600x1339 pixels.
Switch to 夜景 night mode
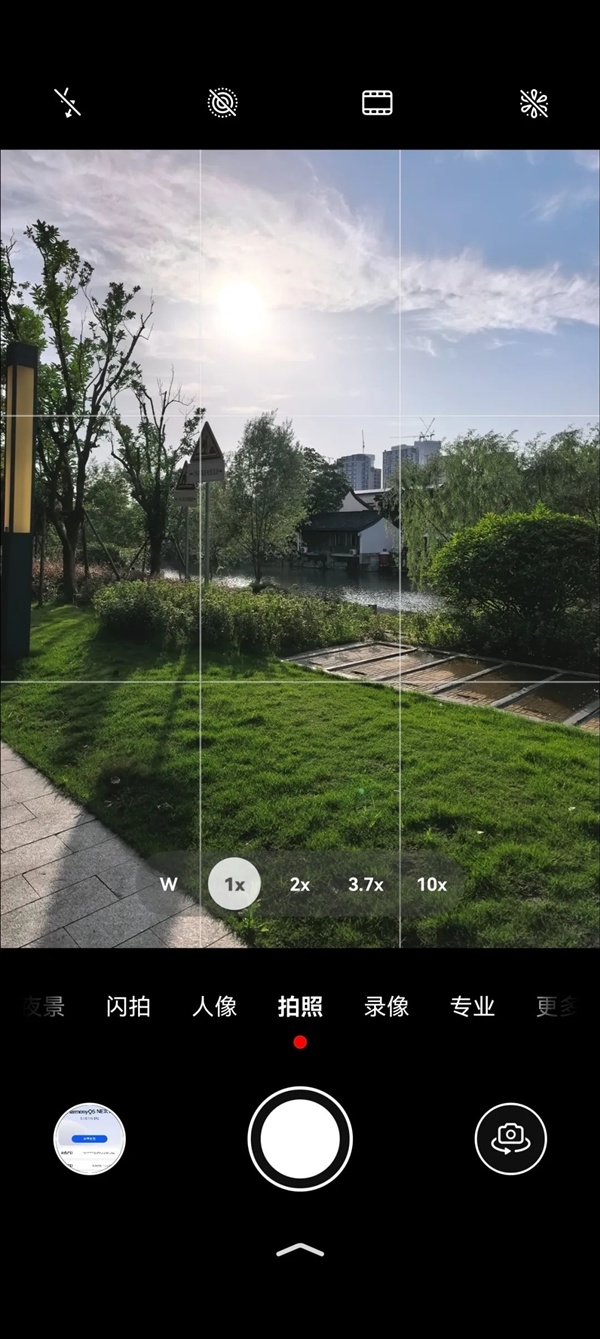[43, 1006]
